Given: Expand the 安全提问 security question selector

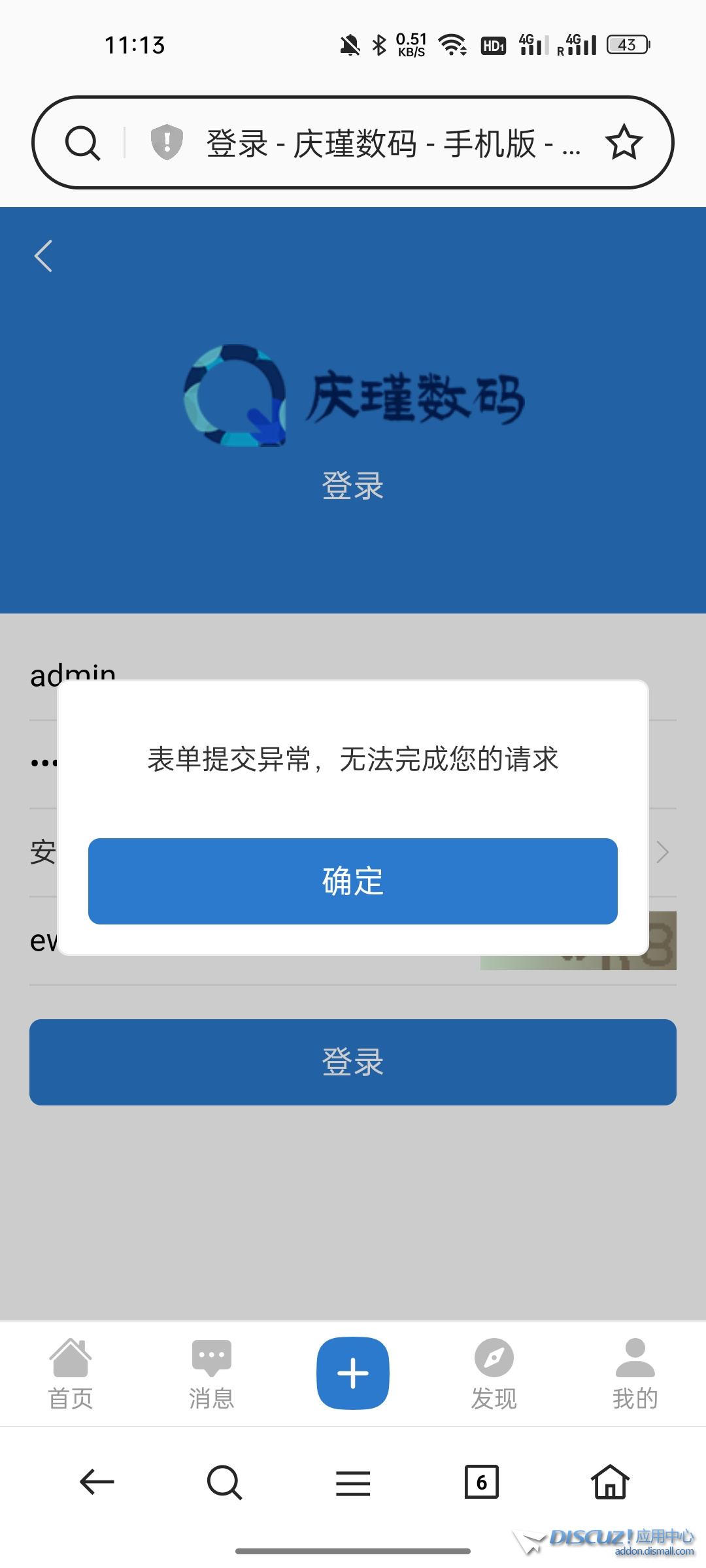Looking at the screenshot, I should click(662, 851).
